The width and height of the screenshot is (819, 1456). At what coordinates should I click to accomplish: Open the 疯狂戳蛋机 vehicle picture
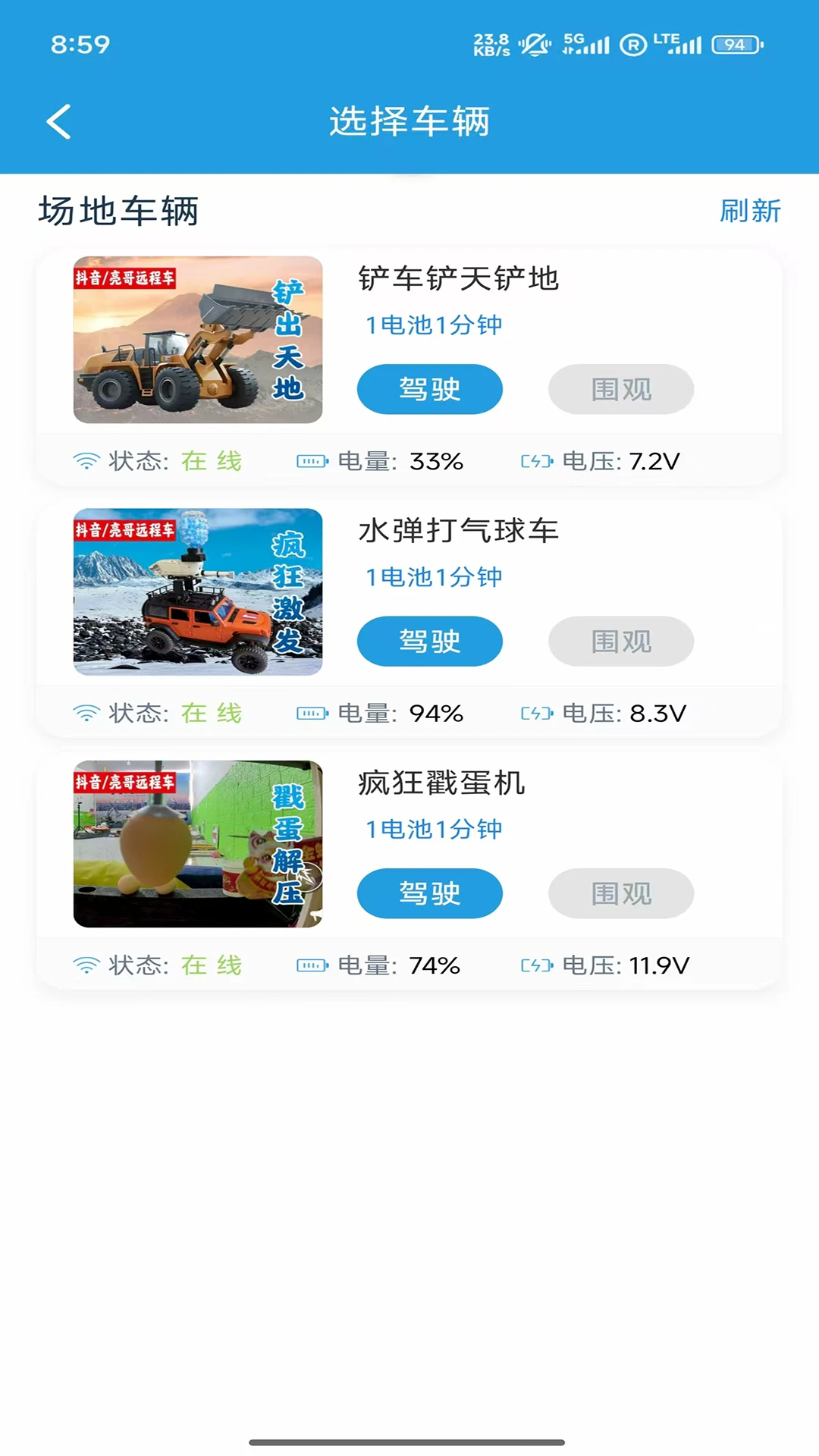click(198, 844)
